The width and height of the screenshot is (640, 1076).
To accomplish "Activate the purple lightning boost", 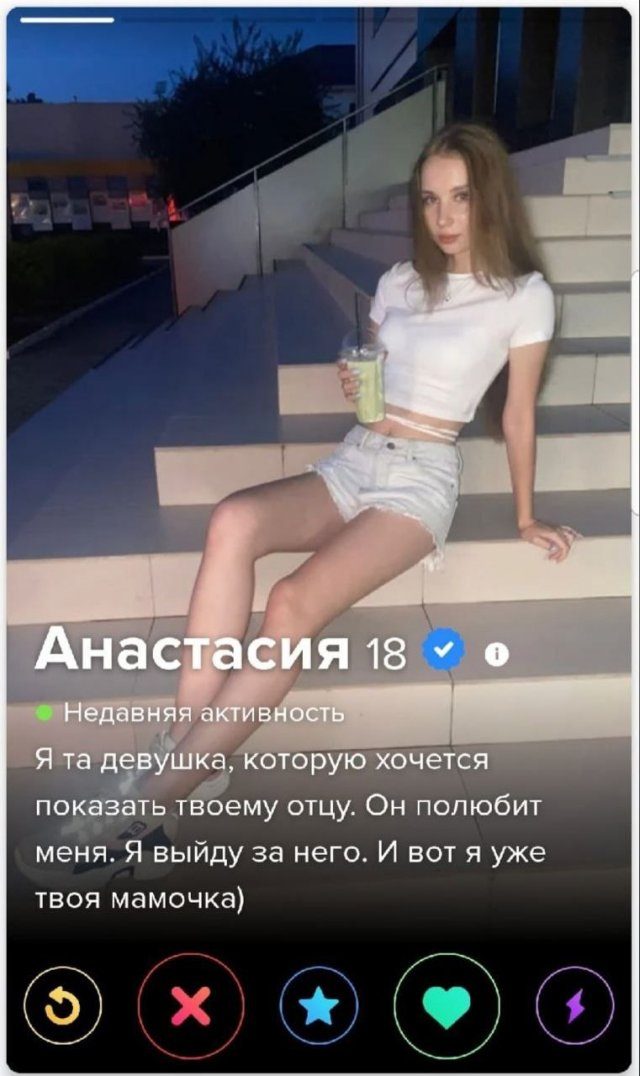I will (x=575, y=1005).
